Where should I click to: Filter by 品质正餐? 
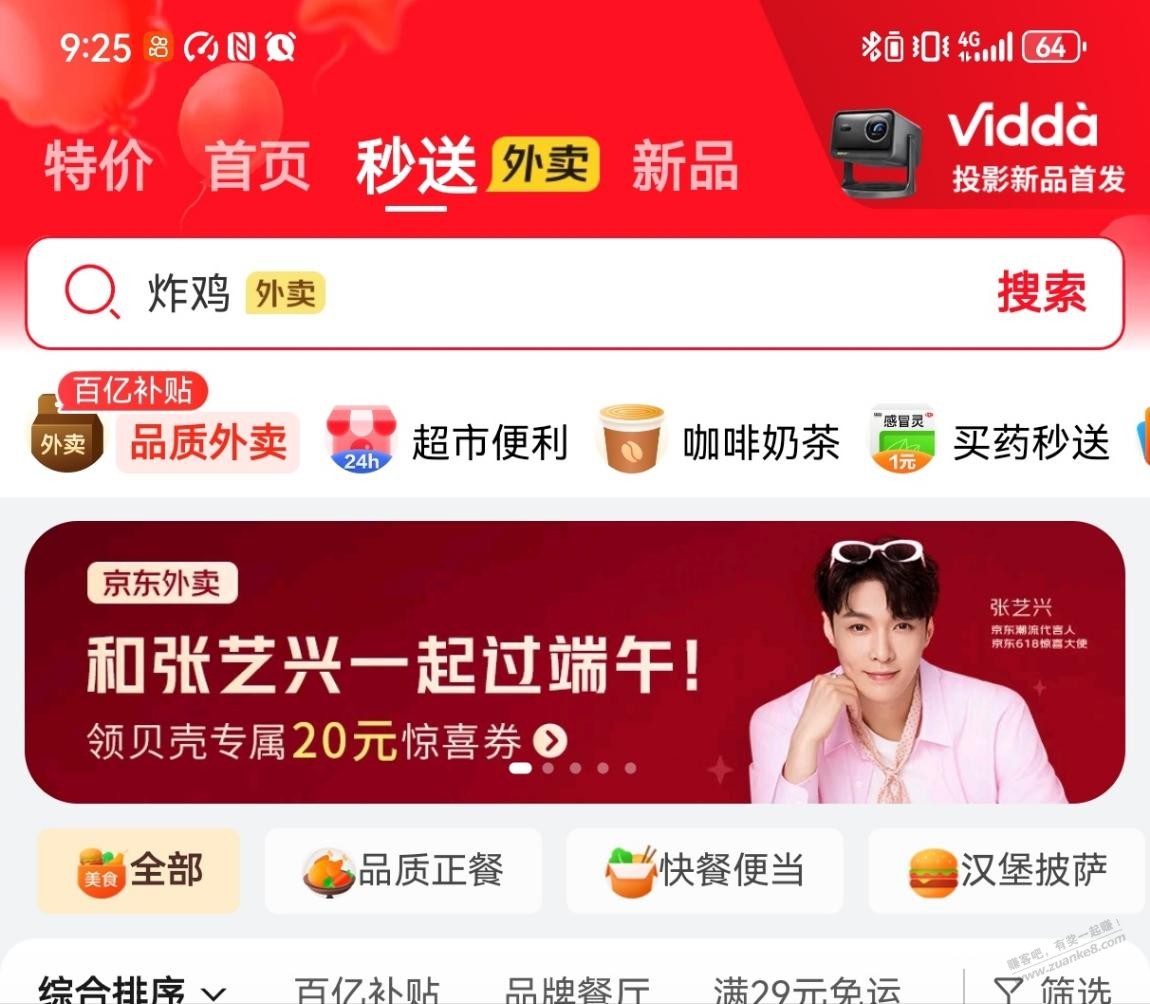point(403,870)
